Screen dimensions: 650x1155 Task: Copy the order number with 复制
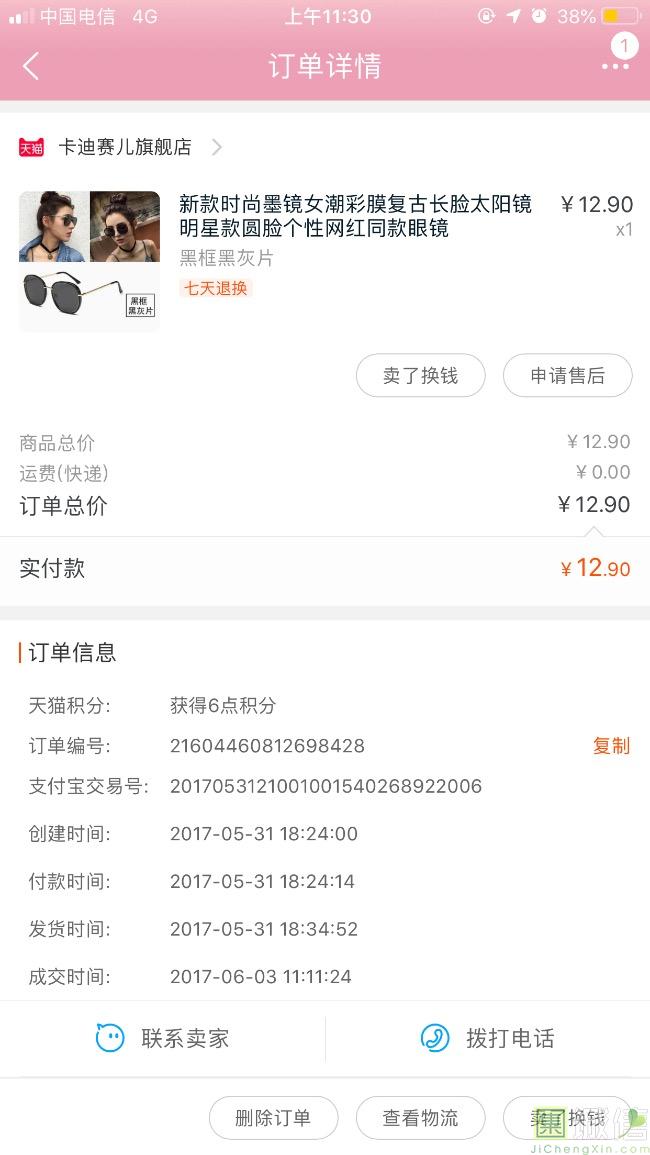(x=611, y=746)
